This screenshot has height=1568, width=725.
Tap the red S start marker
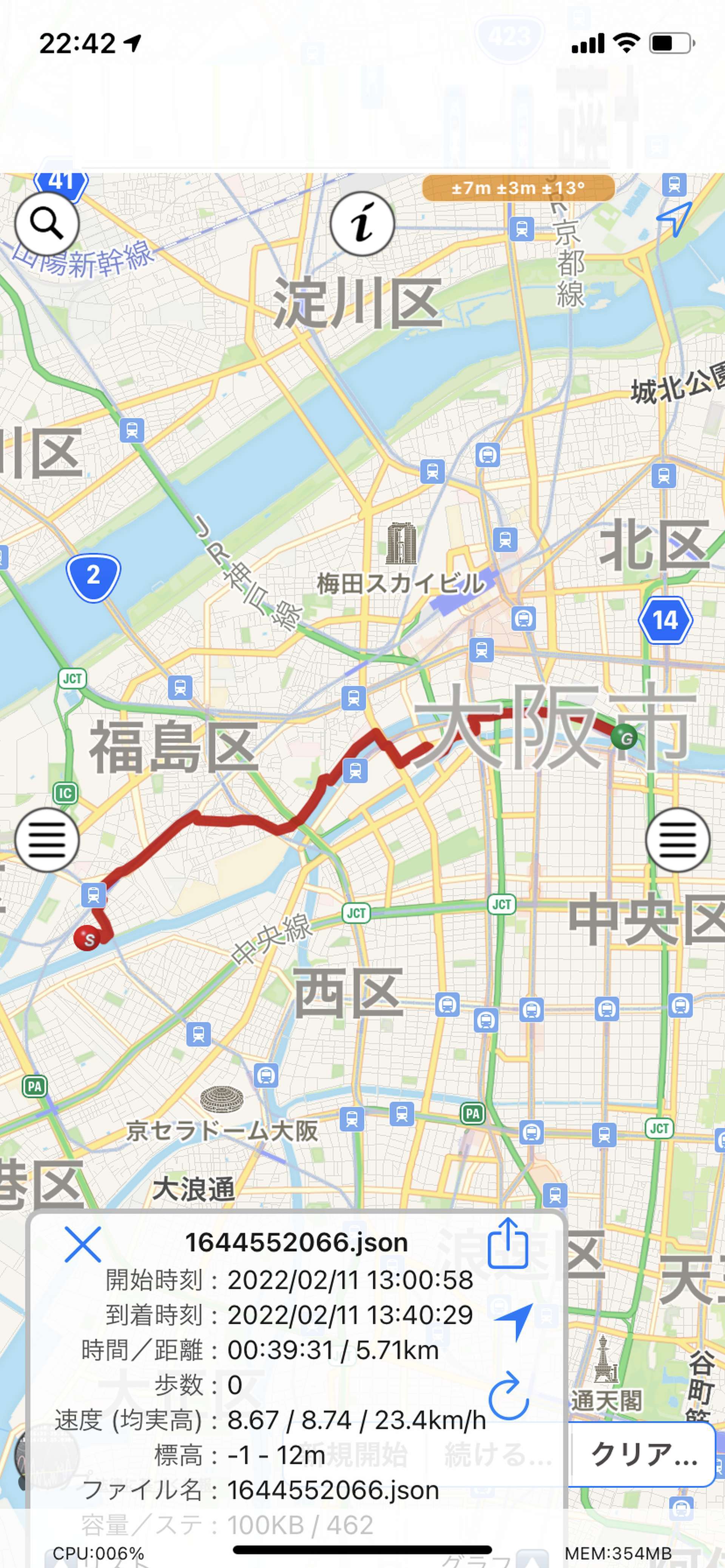tap(88, 938)
